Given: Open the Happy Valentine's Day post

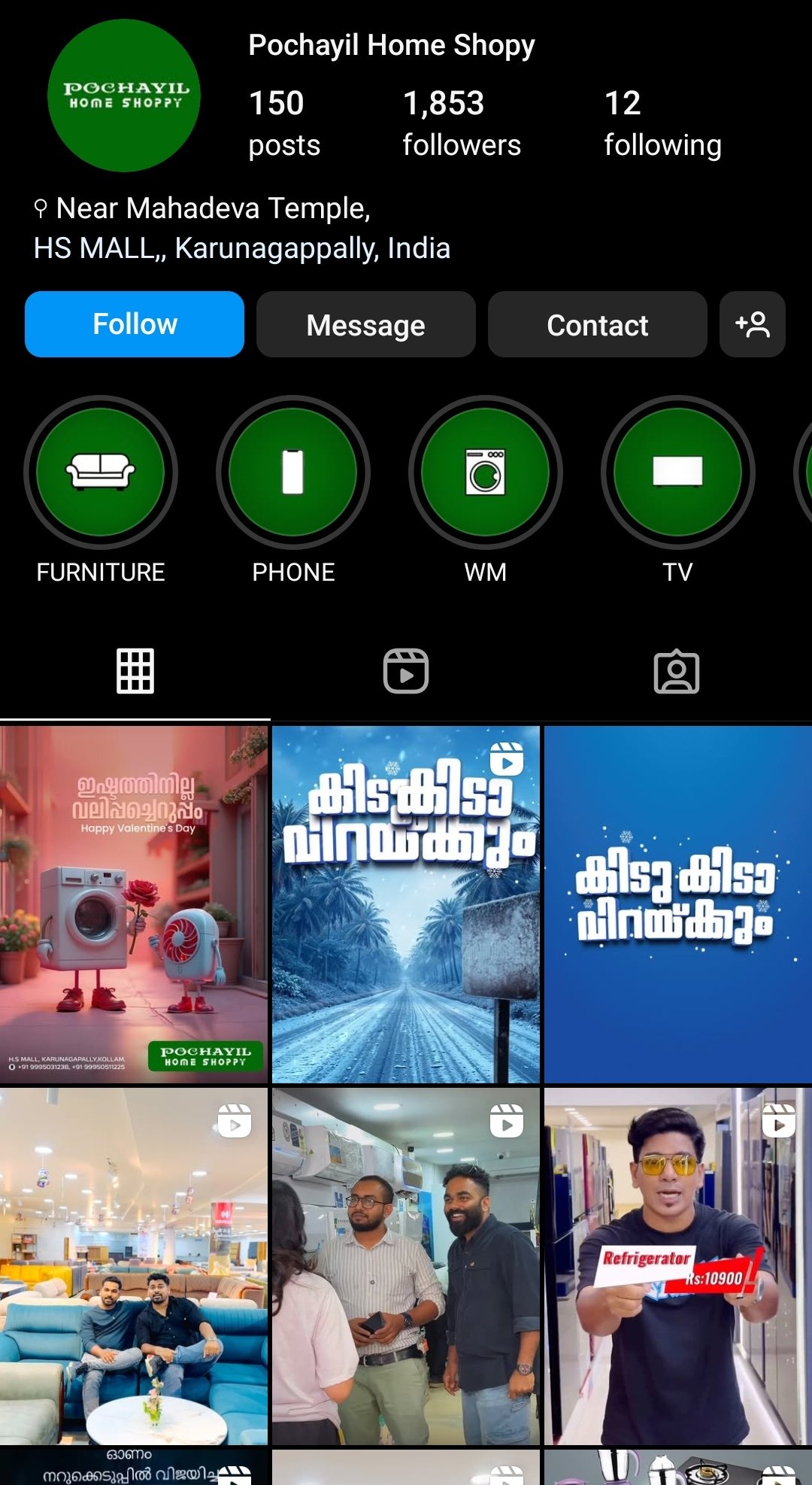Looking at the screenshot, I should tap(134, 904).
